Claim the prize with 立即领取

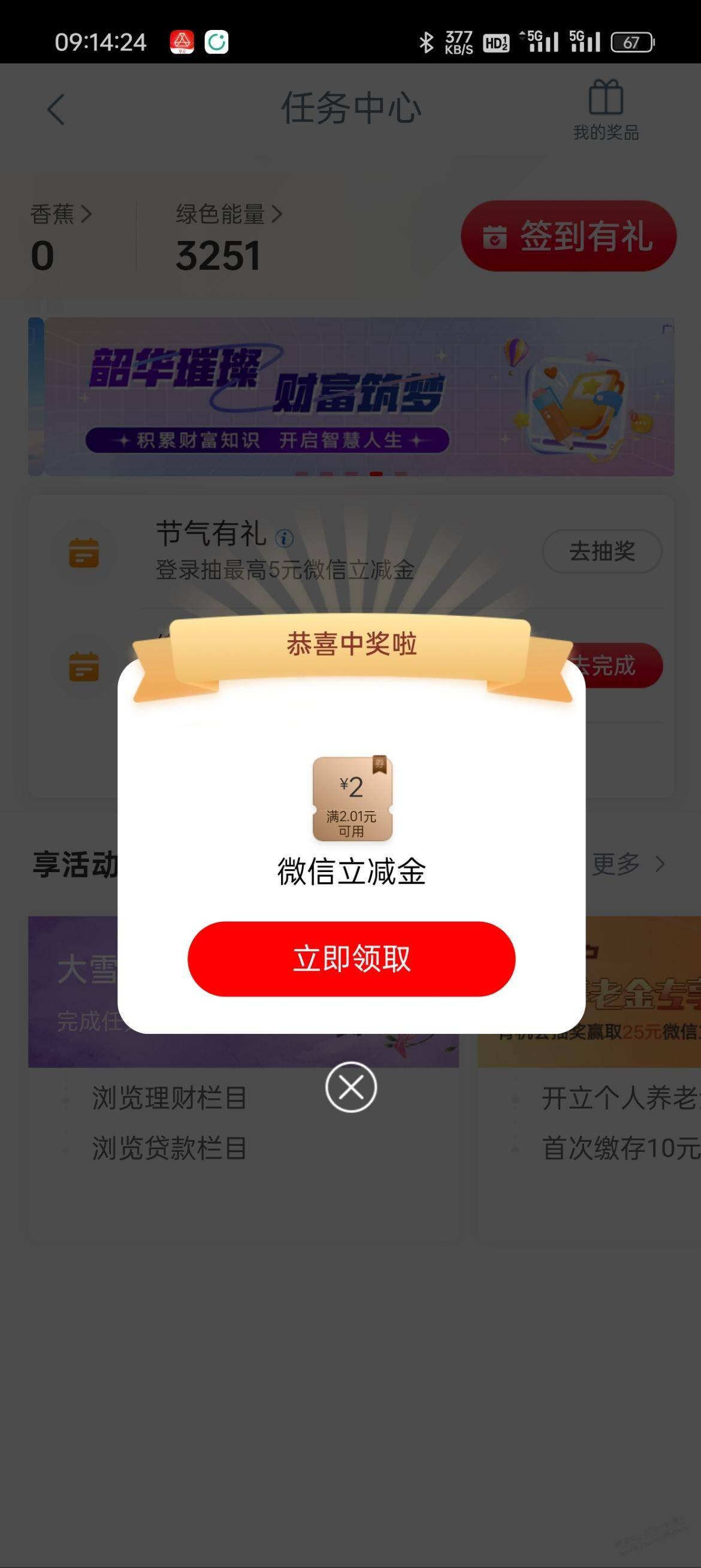pyautogui.click(x=351, y=958)
